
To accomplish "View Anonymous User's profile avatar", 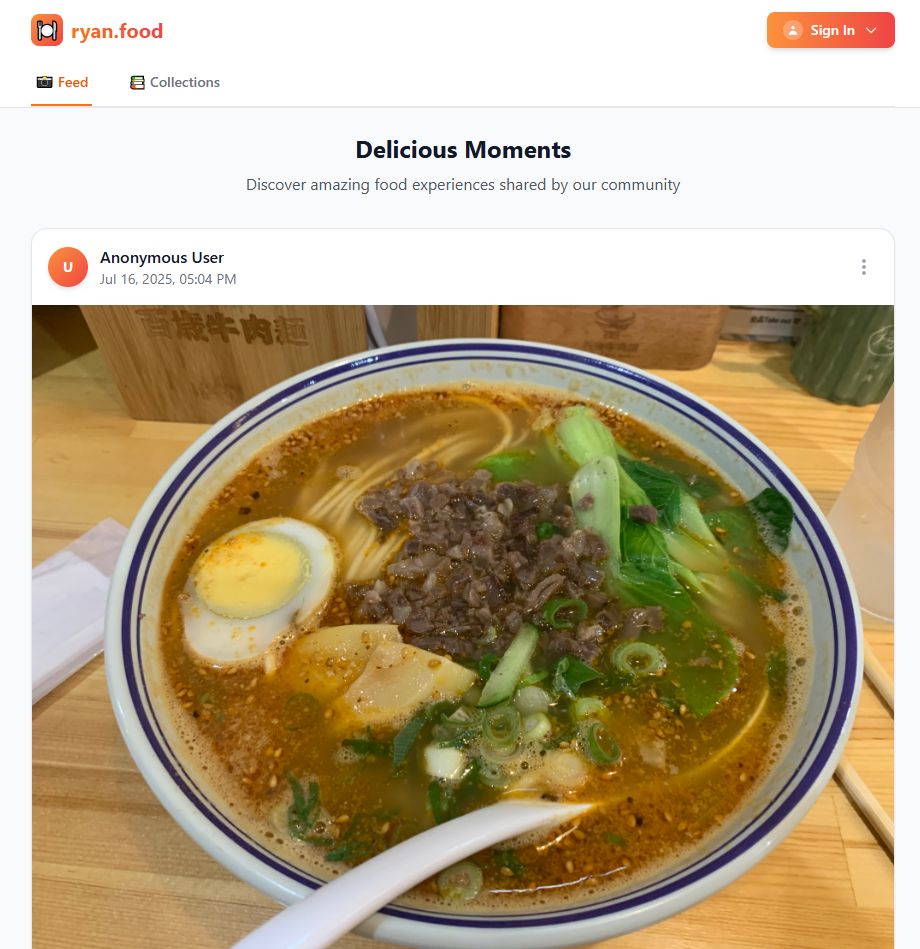I will coord(68,267).
